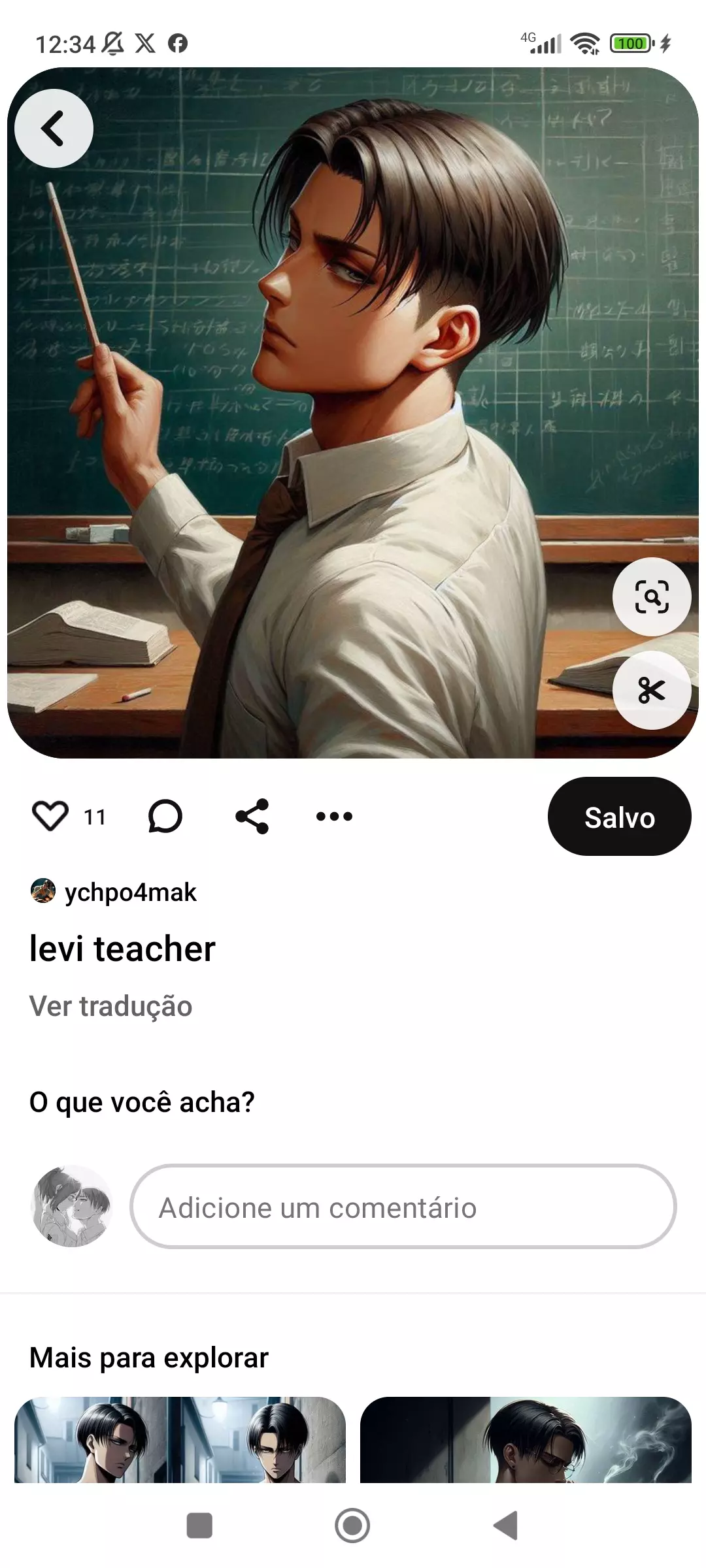Open the dark smoke Levi pin

(526, 1439)
